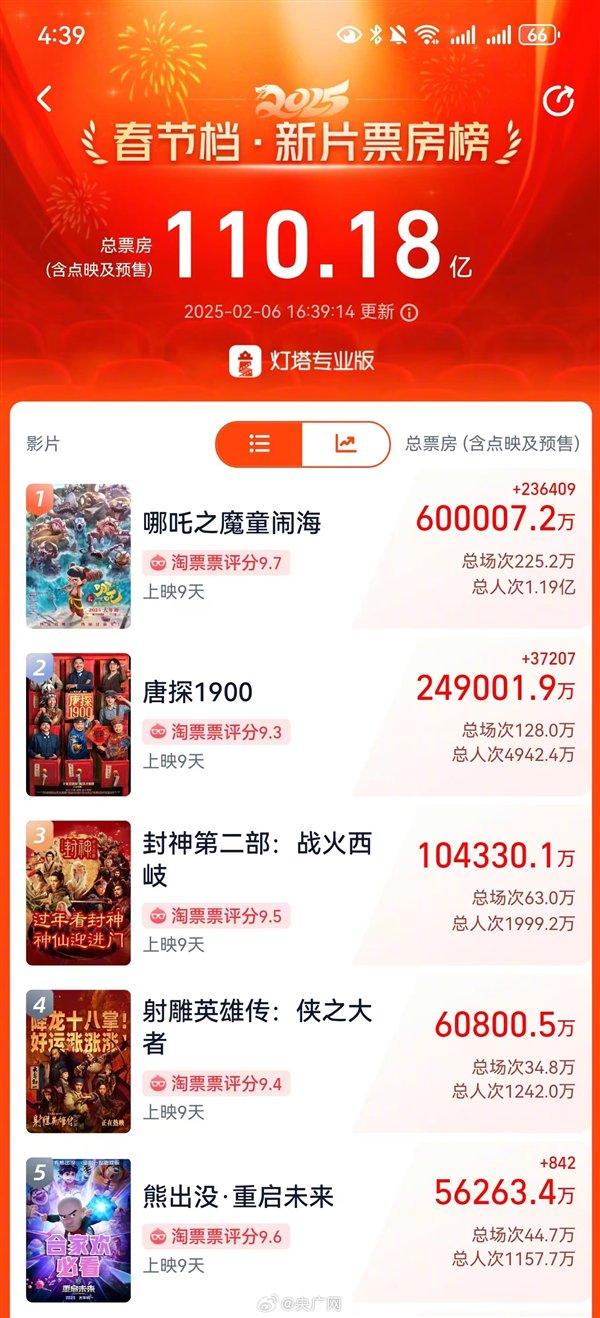Share the box office ranking page
This screenshot has height=1318, width=600.
pos(557,101)
